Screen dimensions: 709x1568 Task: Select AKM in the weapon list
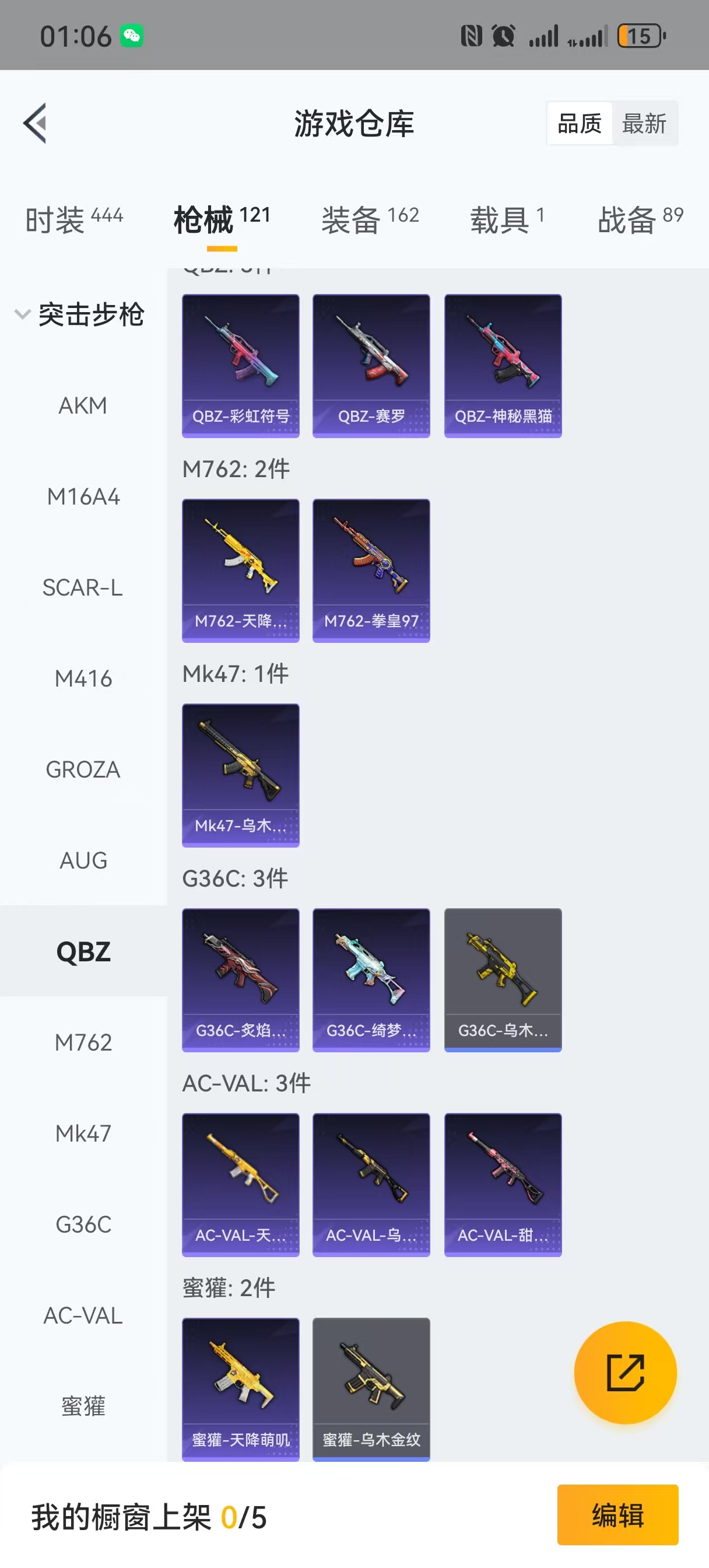83,405
